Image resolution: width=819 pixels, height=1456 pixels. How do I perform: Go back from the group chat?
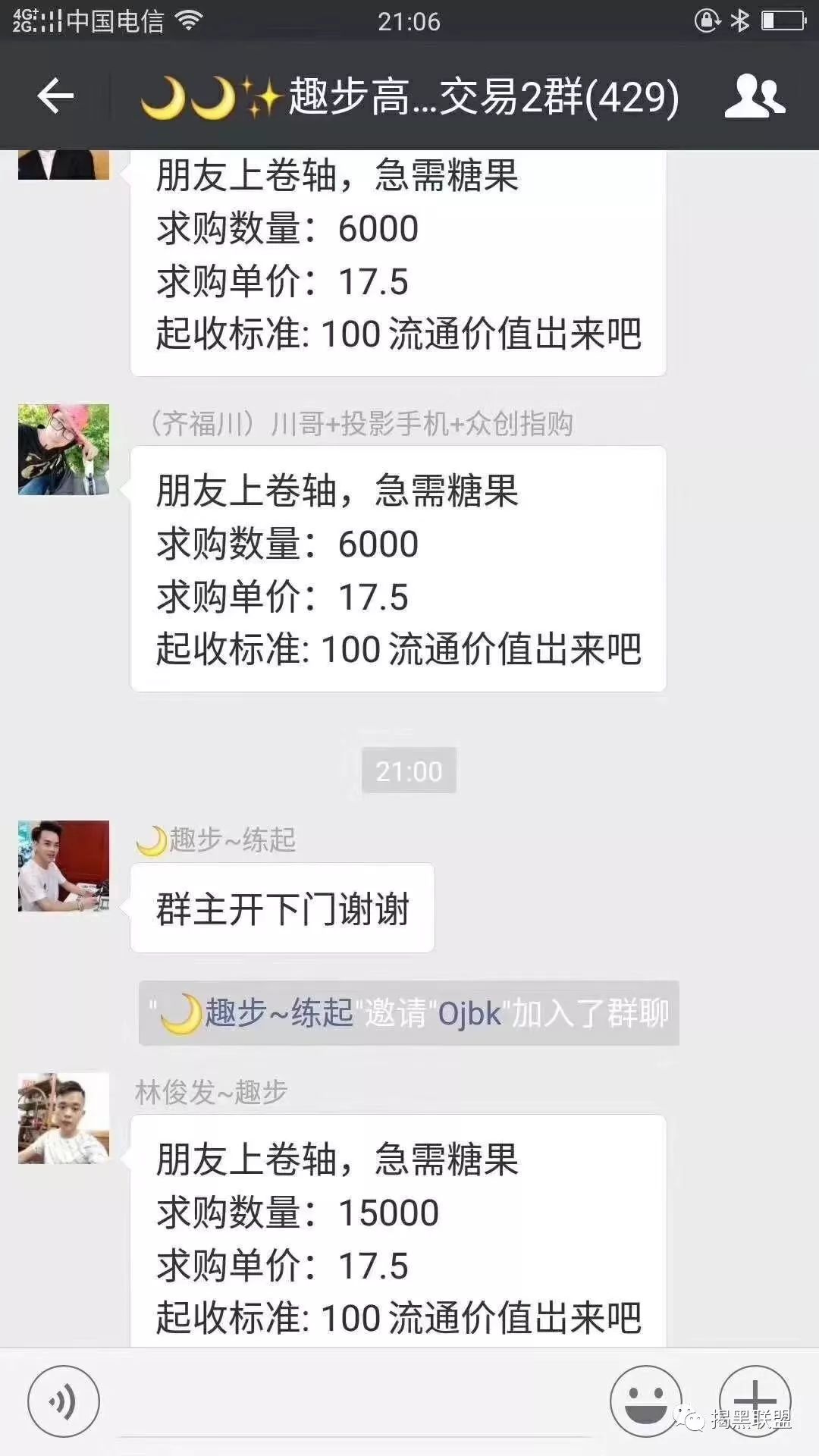pos(55,96)
